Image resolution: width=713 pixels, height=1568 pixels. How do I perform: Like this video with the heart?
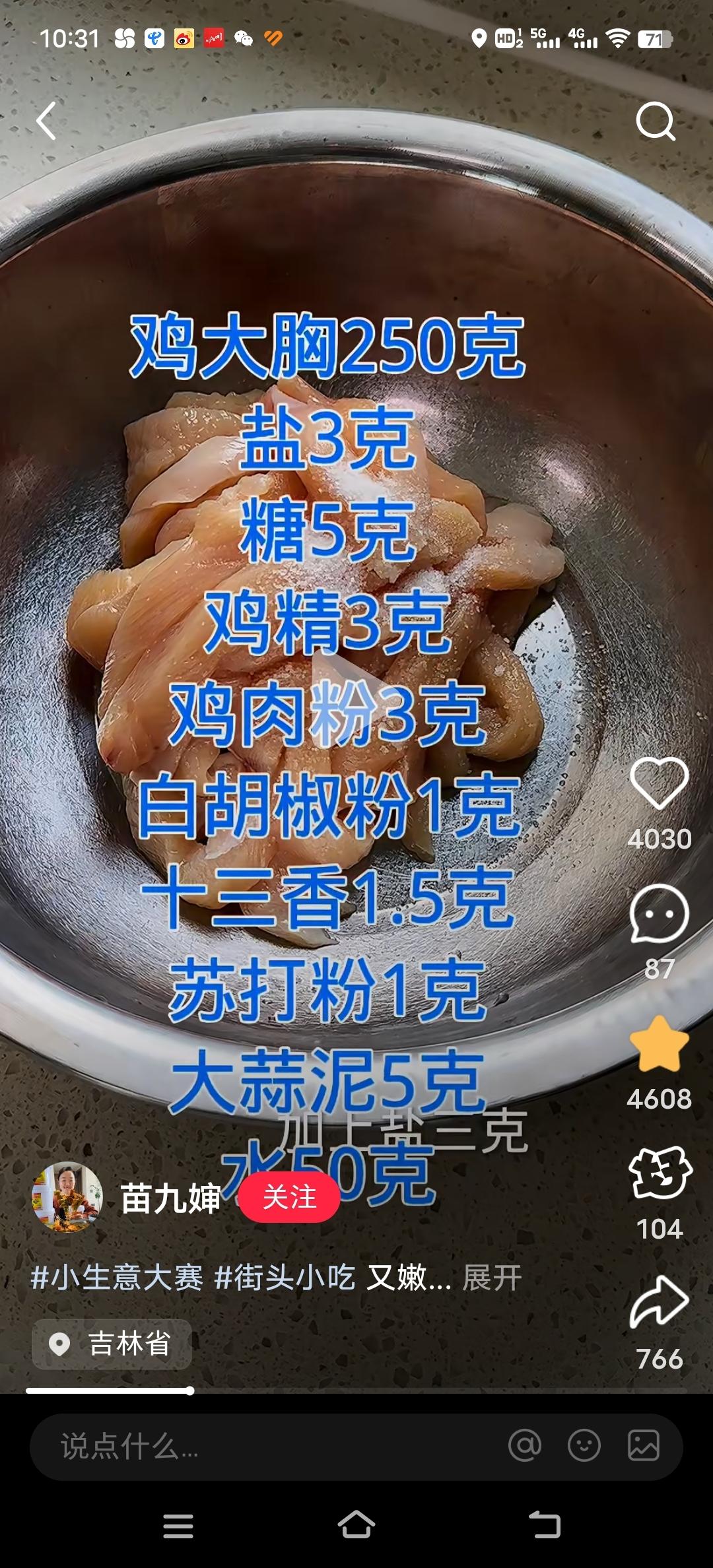click(659, 783)
